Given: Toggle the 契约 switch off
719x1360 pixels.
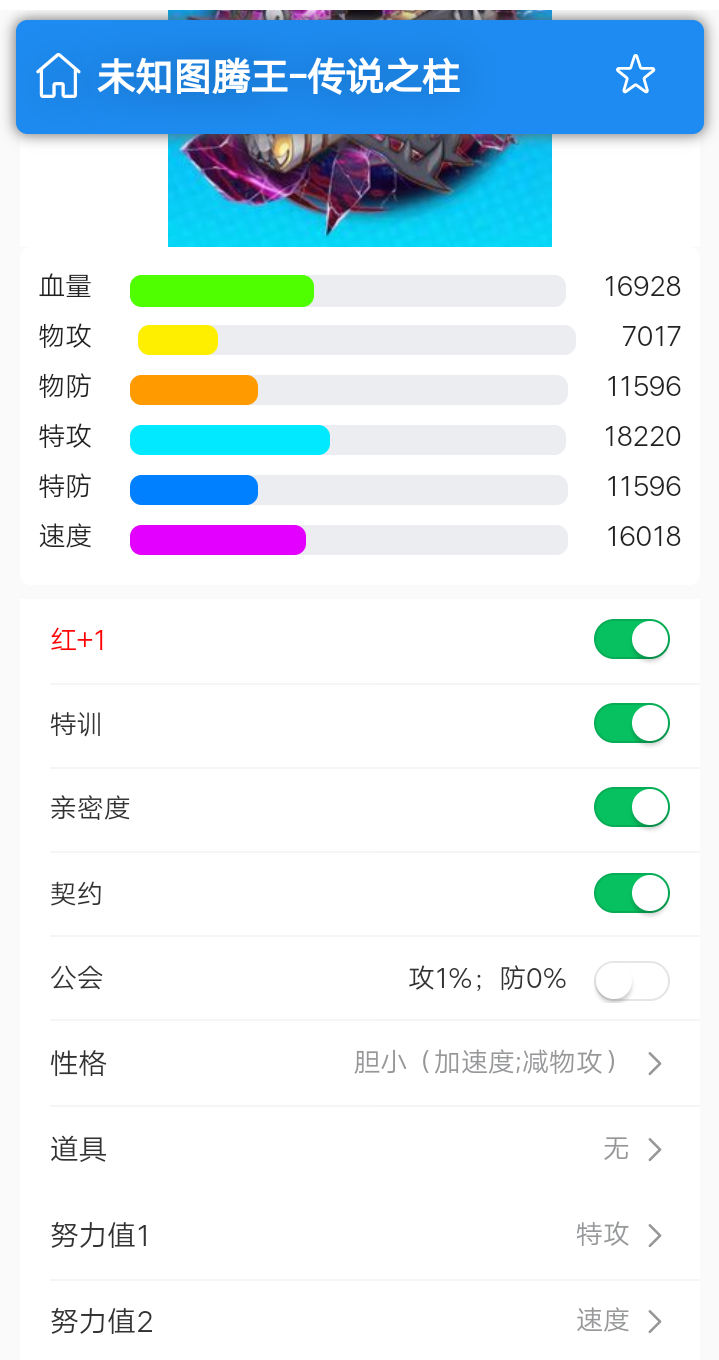Looking at the screenshot, I should click(631, 893).
